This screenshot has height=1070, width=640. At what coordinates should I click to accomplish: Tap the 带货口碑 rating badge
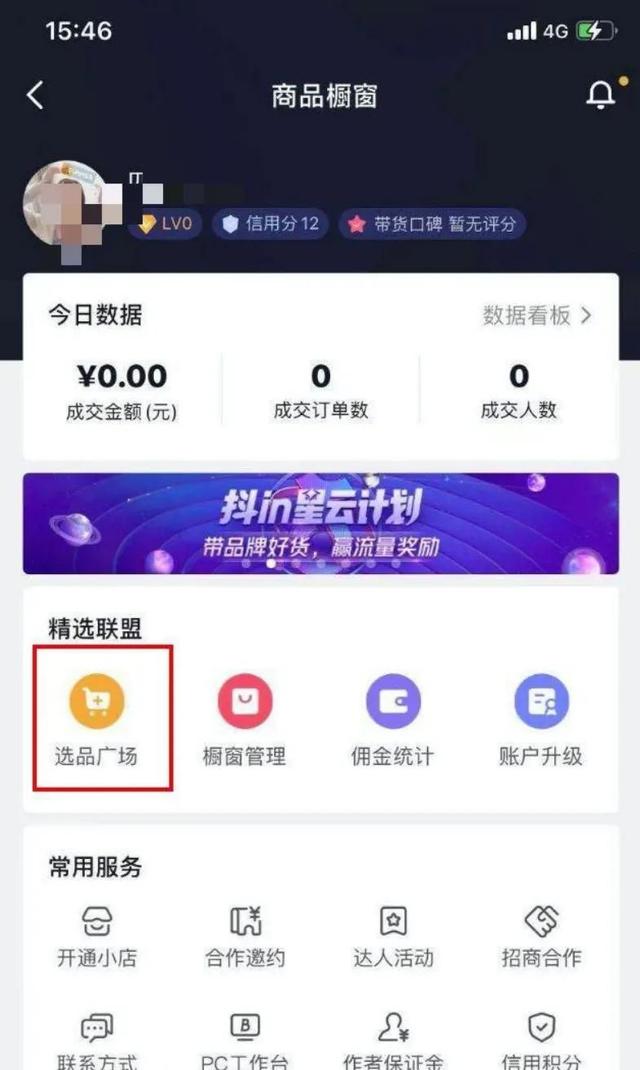click(x=432, y=224)
